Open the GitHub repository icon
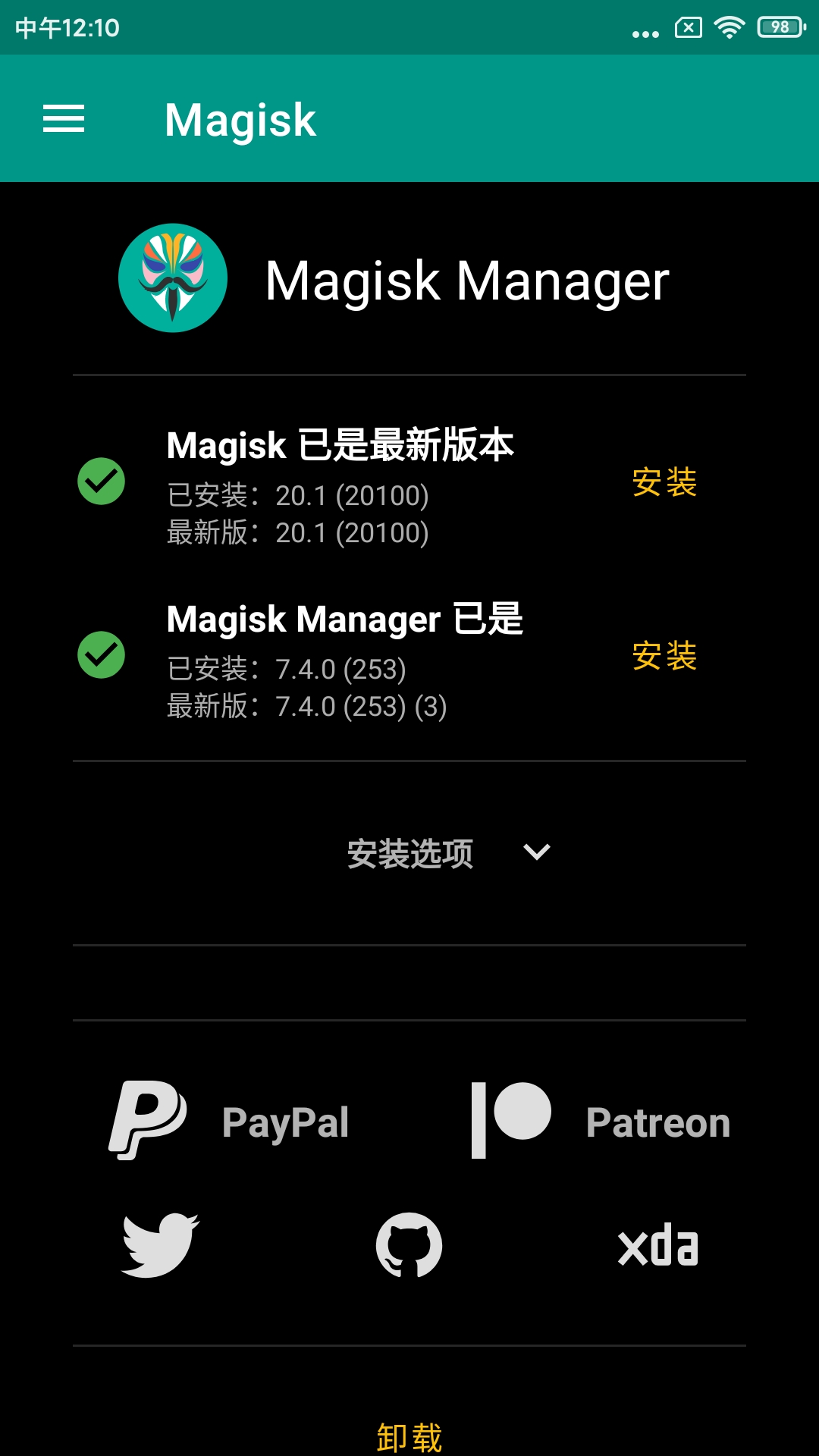This screenshot has width=819, height=1456. click(409, 1245)
